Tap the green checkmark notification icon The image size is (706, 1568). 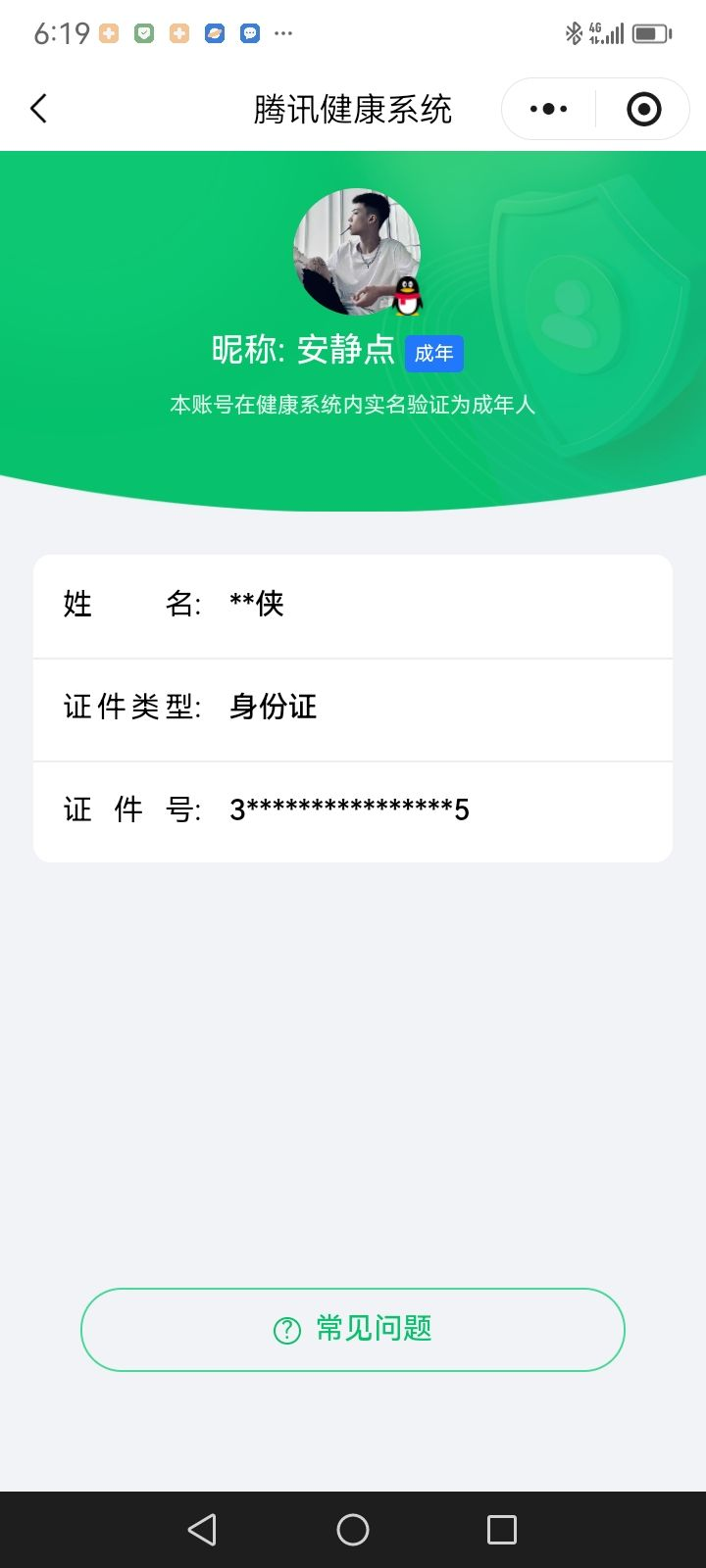click(x=143, y=32)
